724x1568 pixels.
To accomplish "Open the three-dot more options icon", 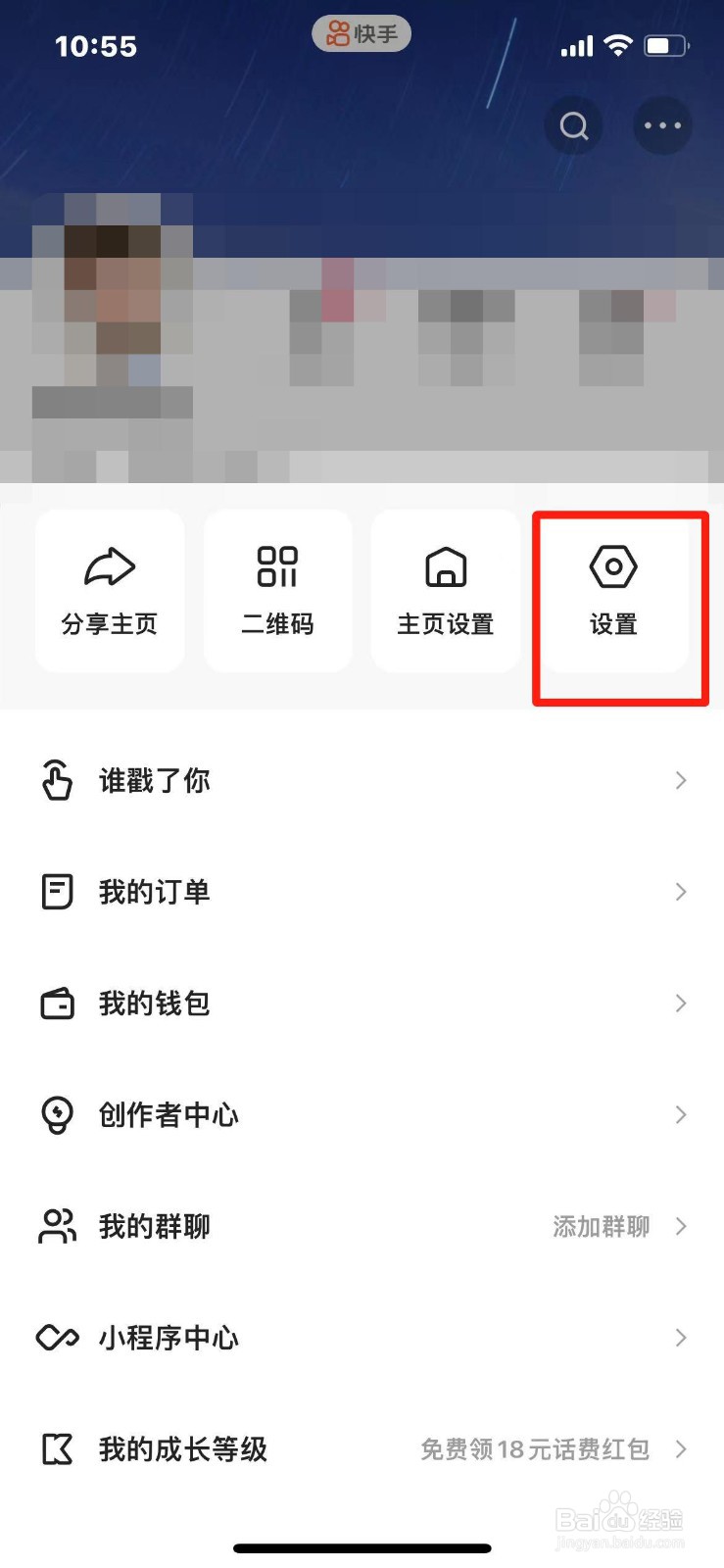I will [662, 125].
